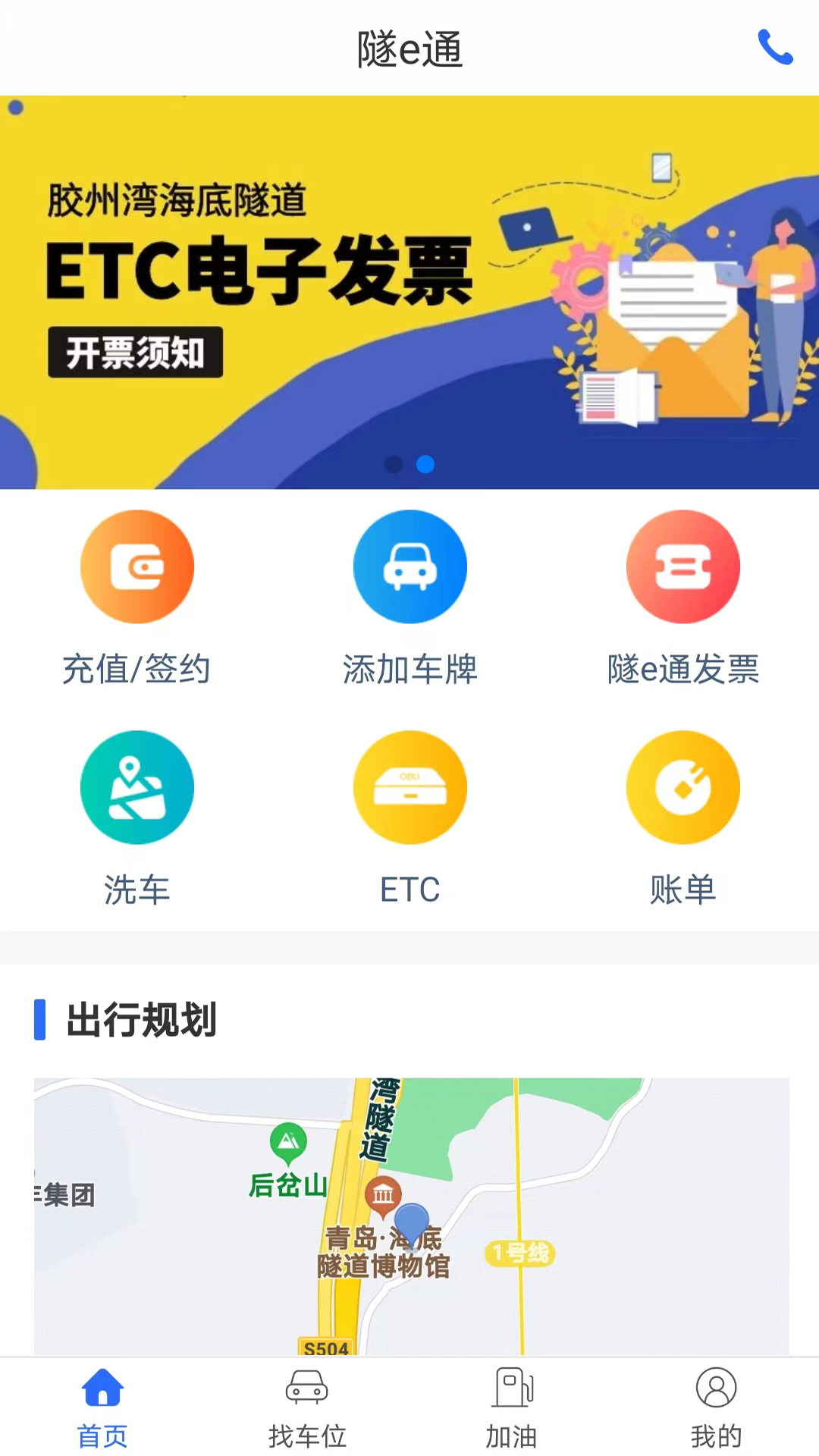Image resolution: width=819 pixels, height=1456 pixels.
Task: Open the 隧e通发票 invoice icon
Action: click(683, 566)
